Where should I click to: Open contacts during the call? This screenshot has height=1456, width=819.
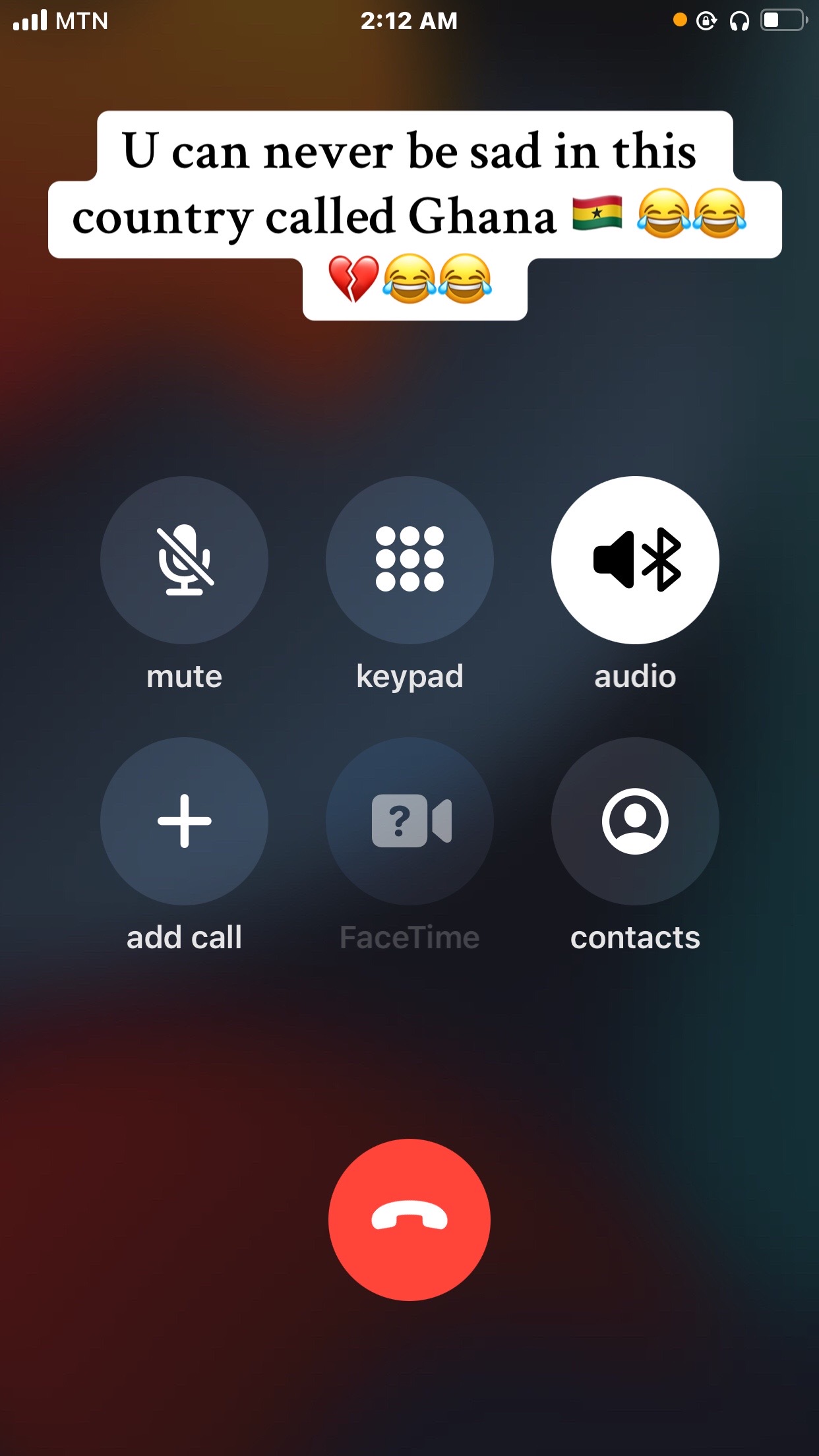[635, 821]
